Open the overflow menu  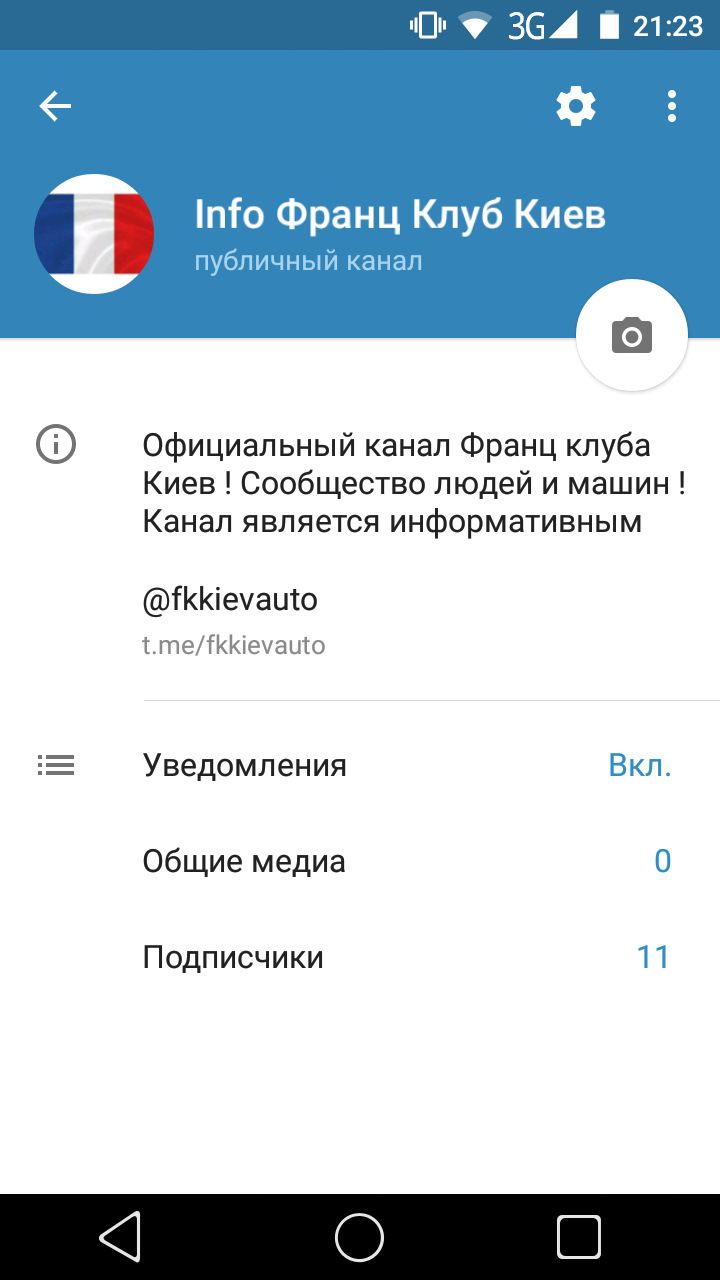click(x=671, y=106)
